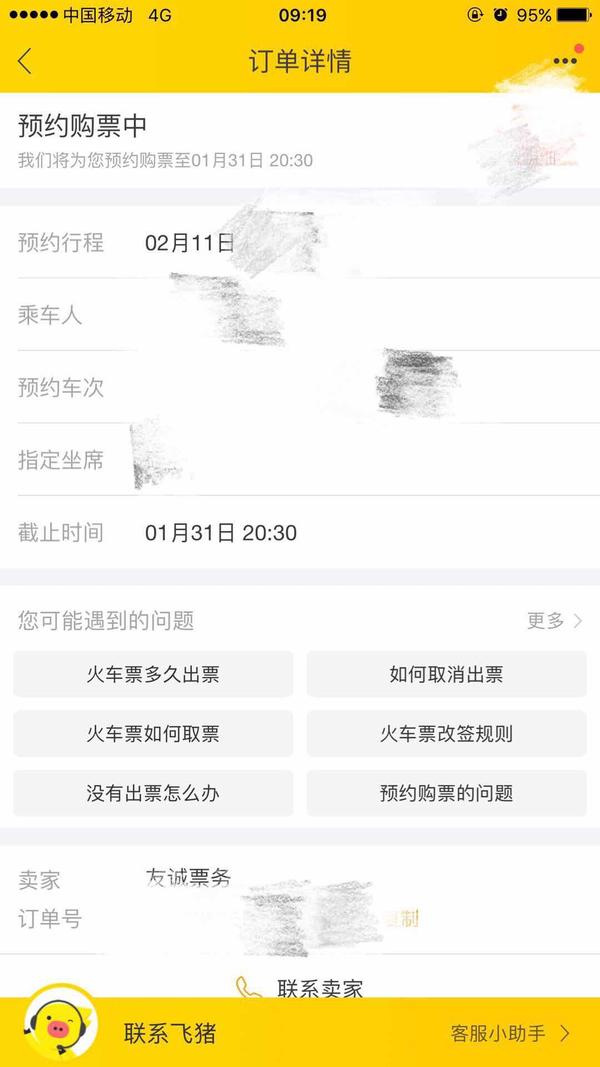Select the 如何取消出票 help topic
Screen dimensions: 600x1067
pyautogui.click(x=446, y=675)
